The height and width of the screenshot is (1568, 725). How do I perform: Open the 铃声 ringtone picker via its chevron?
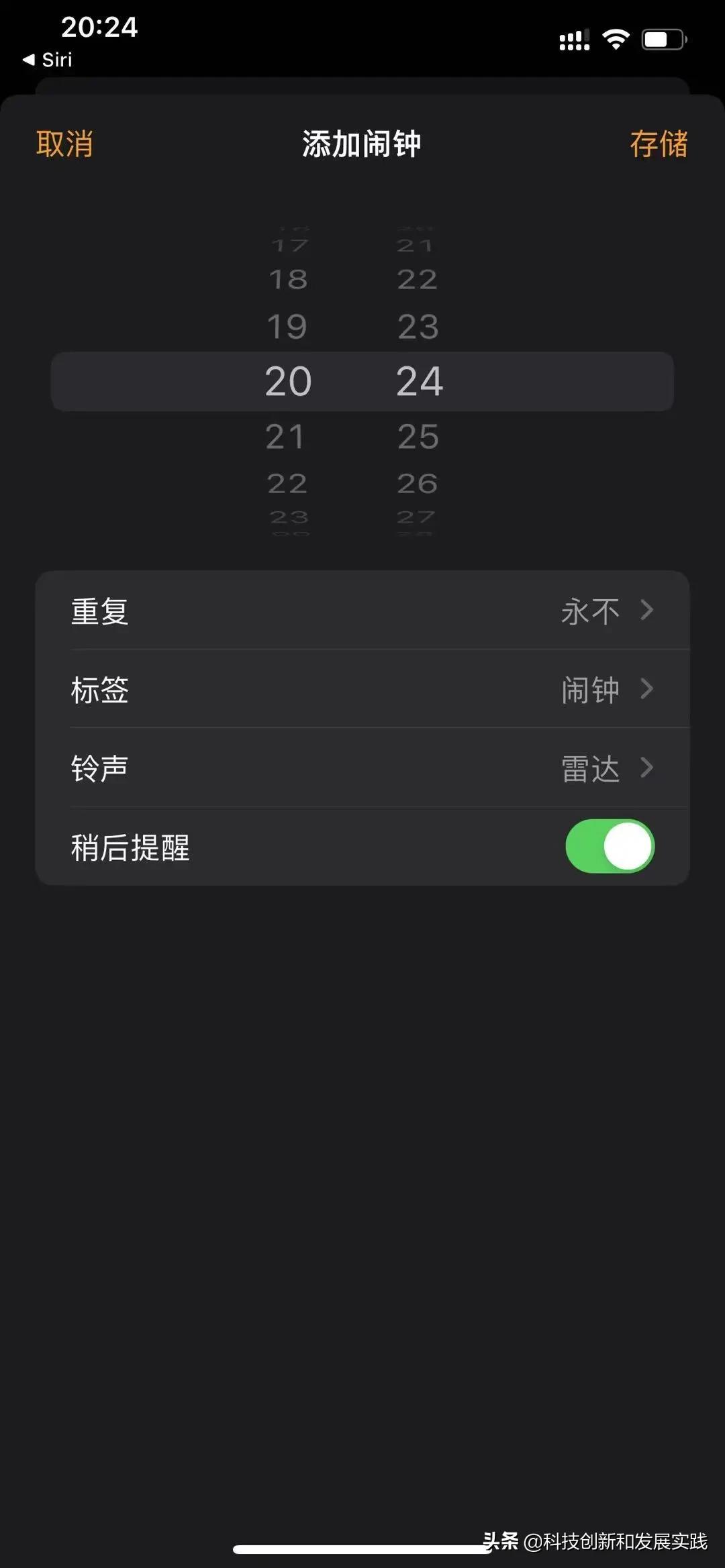point(646,768)
